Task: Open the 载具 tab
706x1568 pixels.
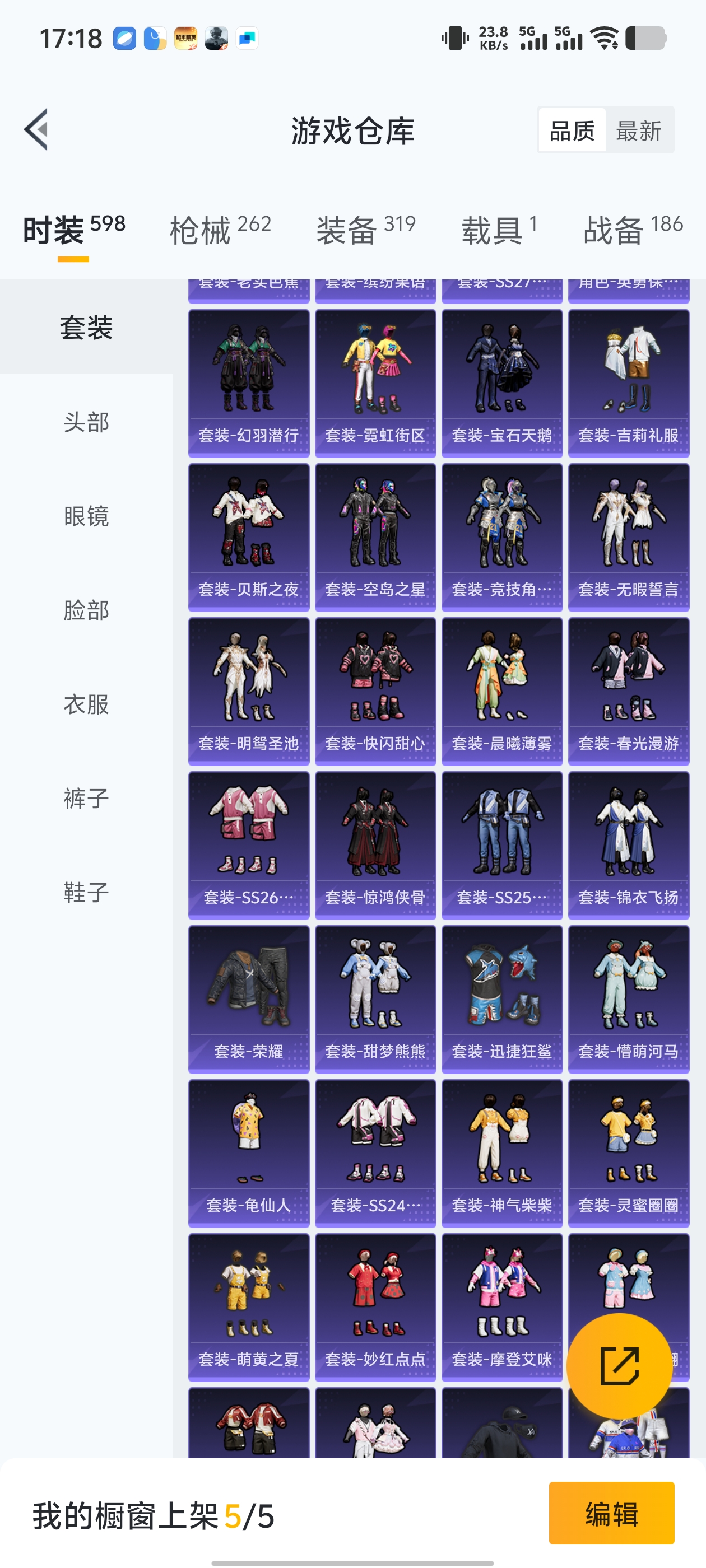Action: point(499,230)
